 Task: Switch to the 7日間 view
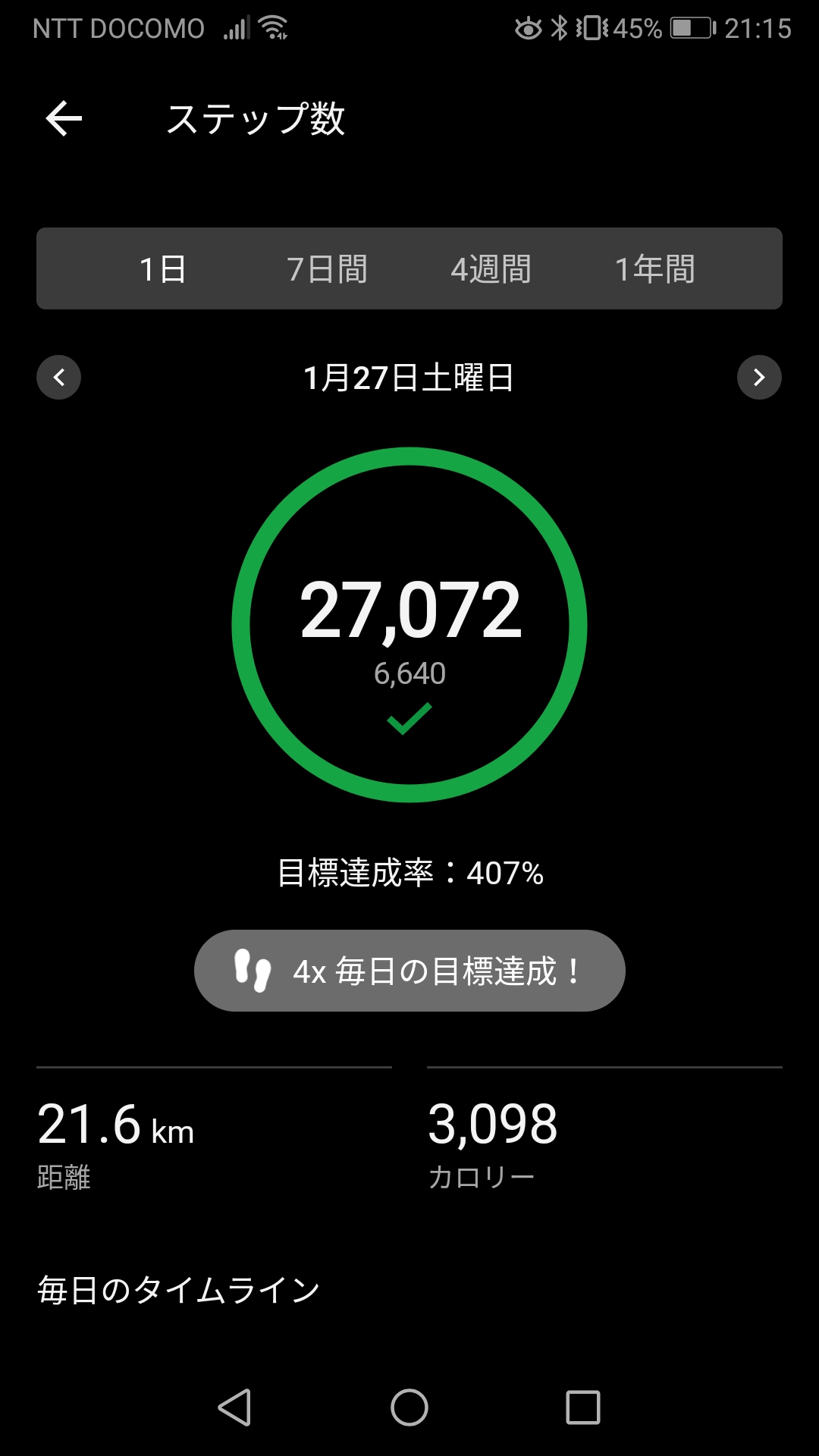click(x=327, y=269)
